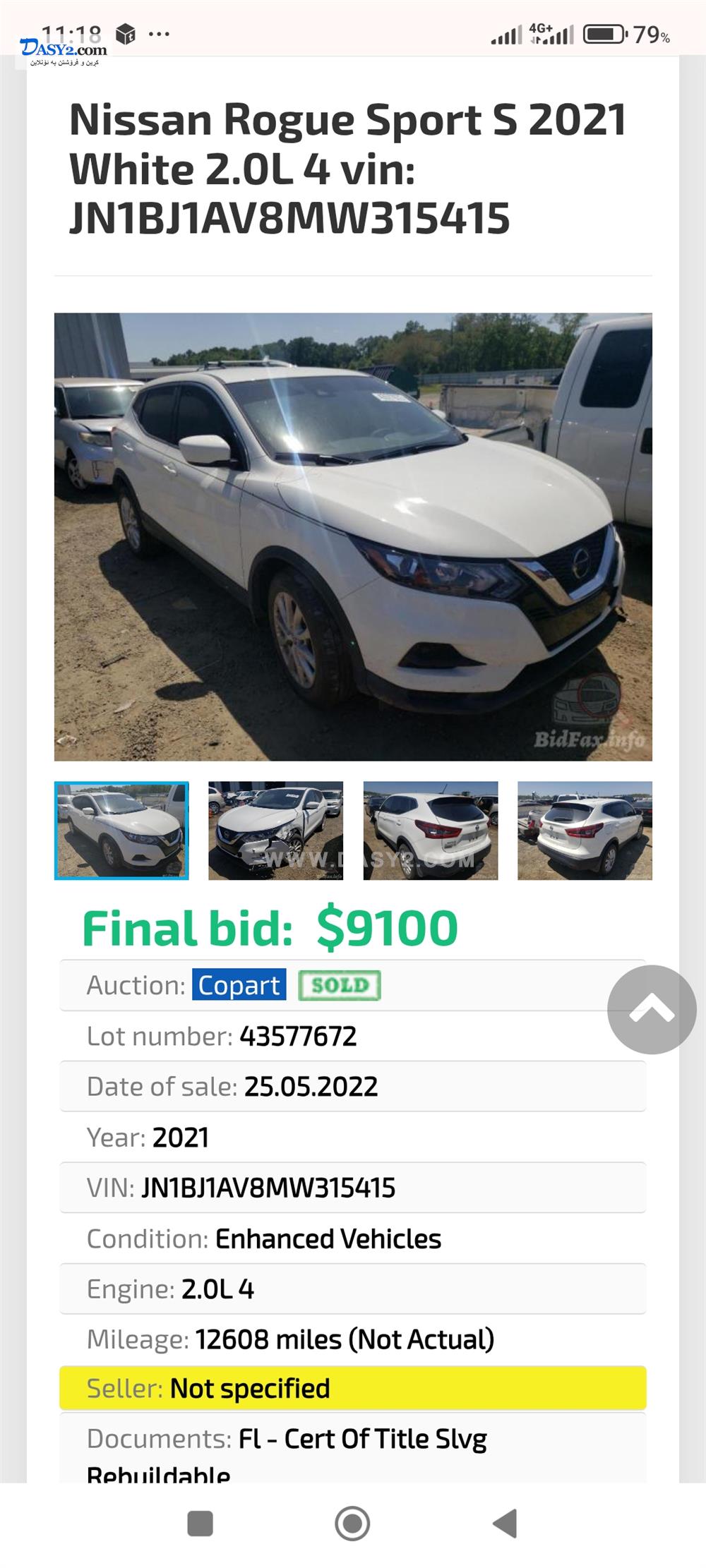View the second thumbnail showing front damage
Image resolution: width=706 pixels, height=1568 pixels.
tap(275, 831)
